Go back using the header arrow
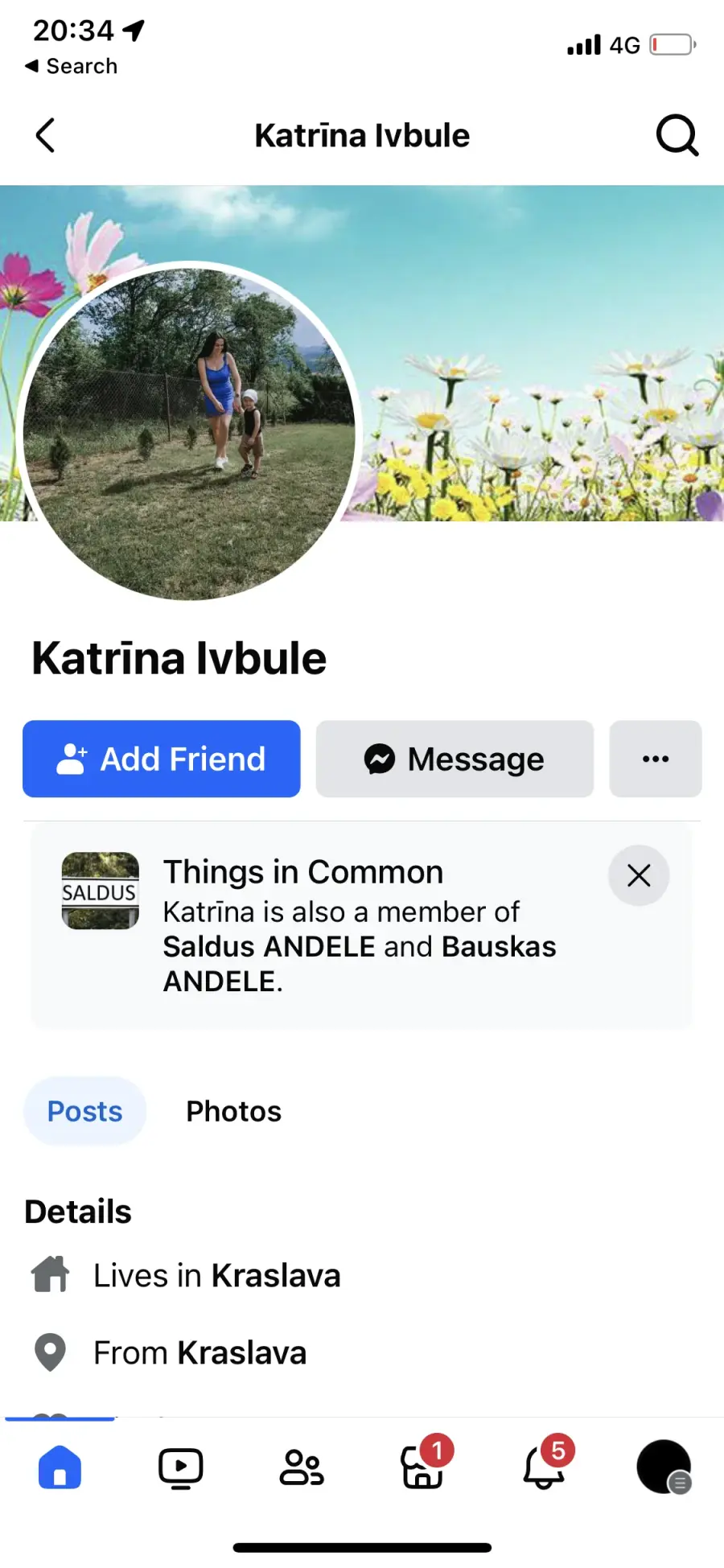 tap(46, 135)
